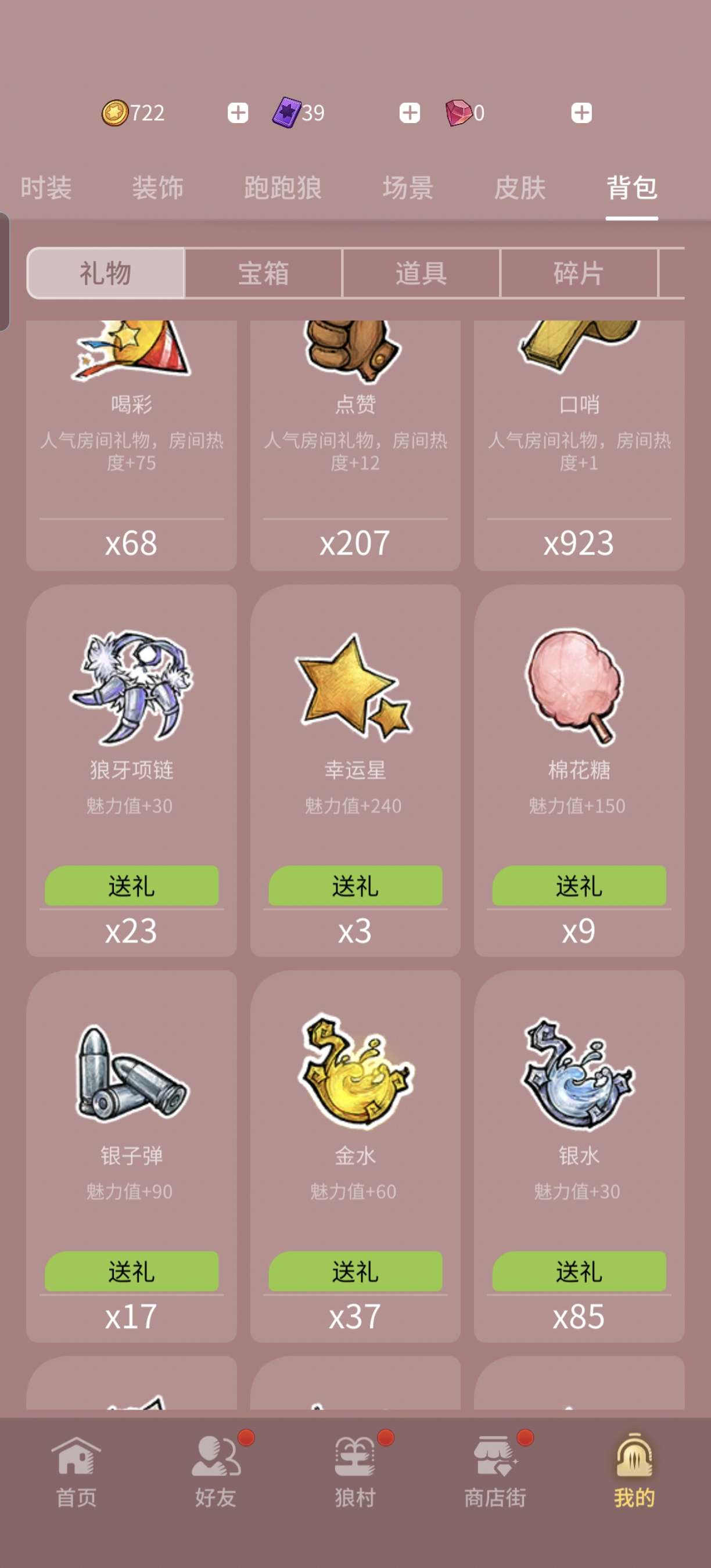Screen dimensions: 711x1568
Task: Open the 好友 tab
Action: coord(216,1472)
